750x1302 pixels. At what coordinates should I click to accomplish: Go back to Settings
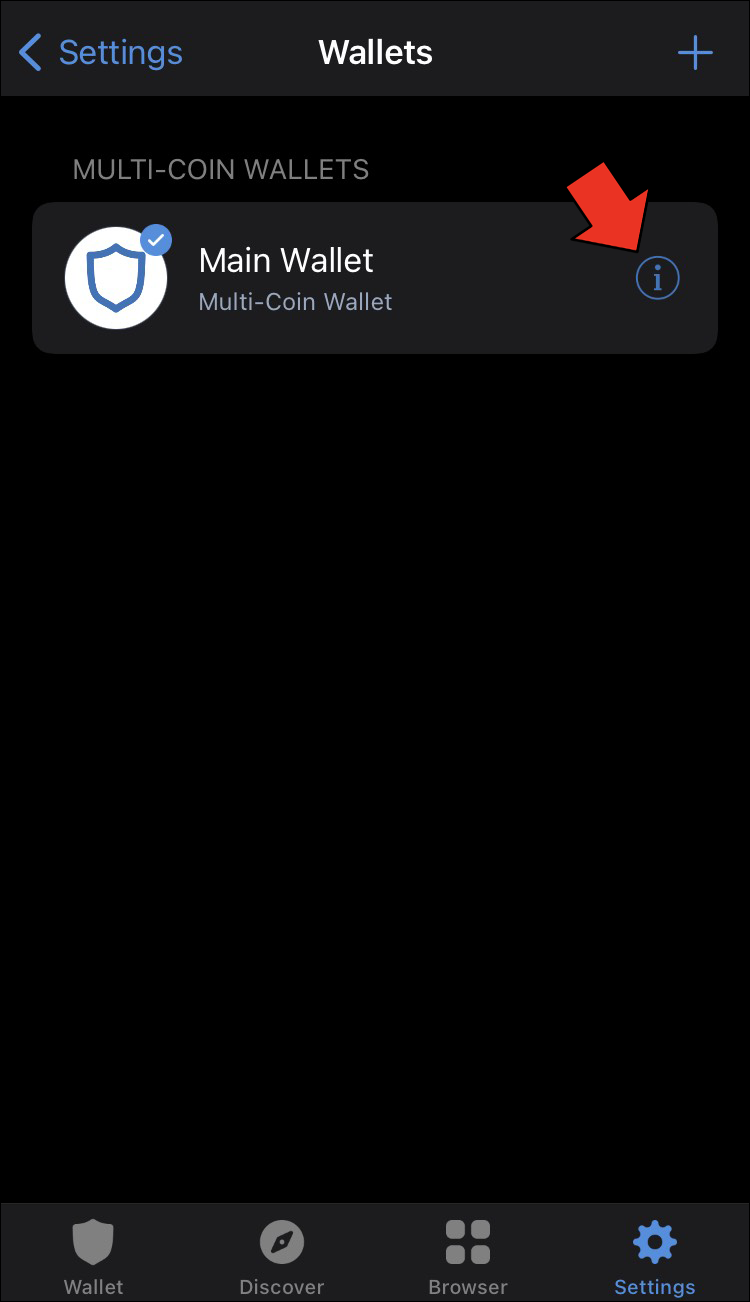pyautogui.click(x=100, y=52)
